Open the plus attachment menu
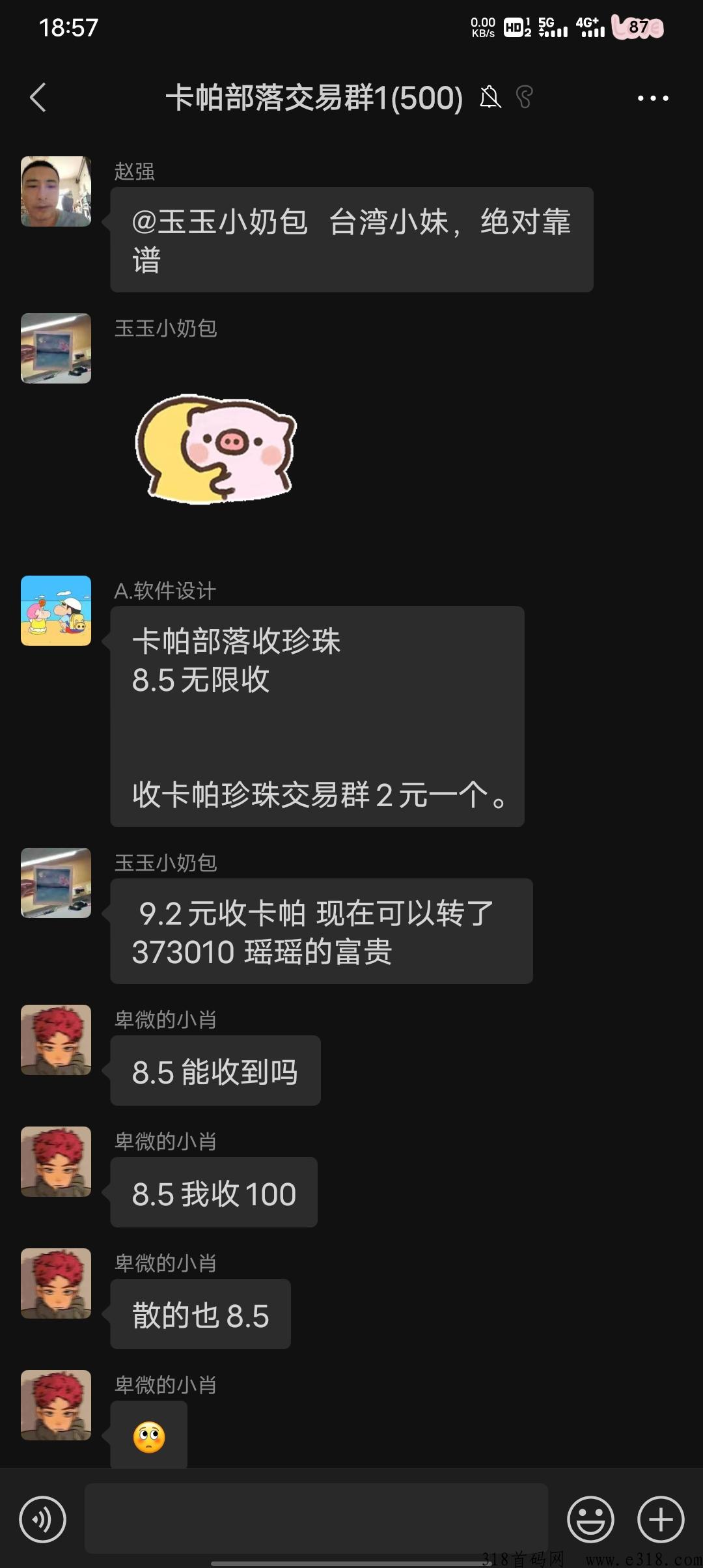703x1568 pixels. point(661,1520)
